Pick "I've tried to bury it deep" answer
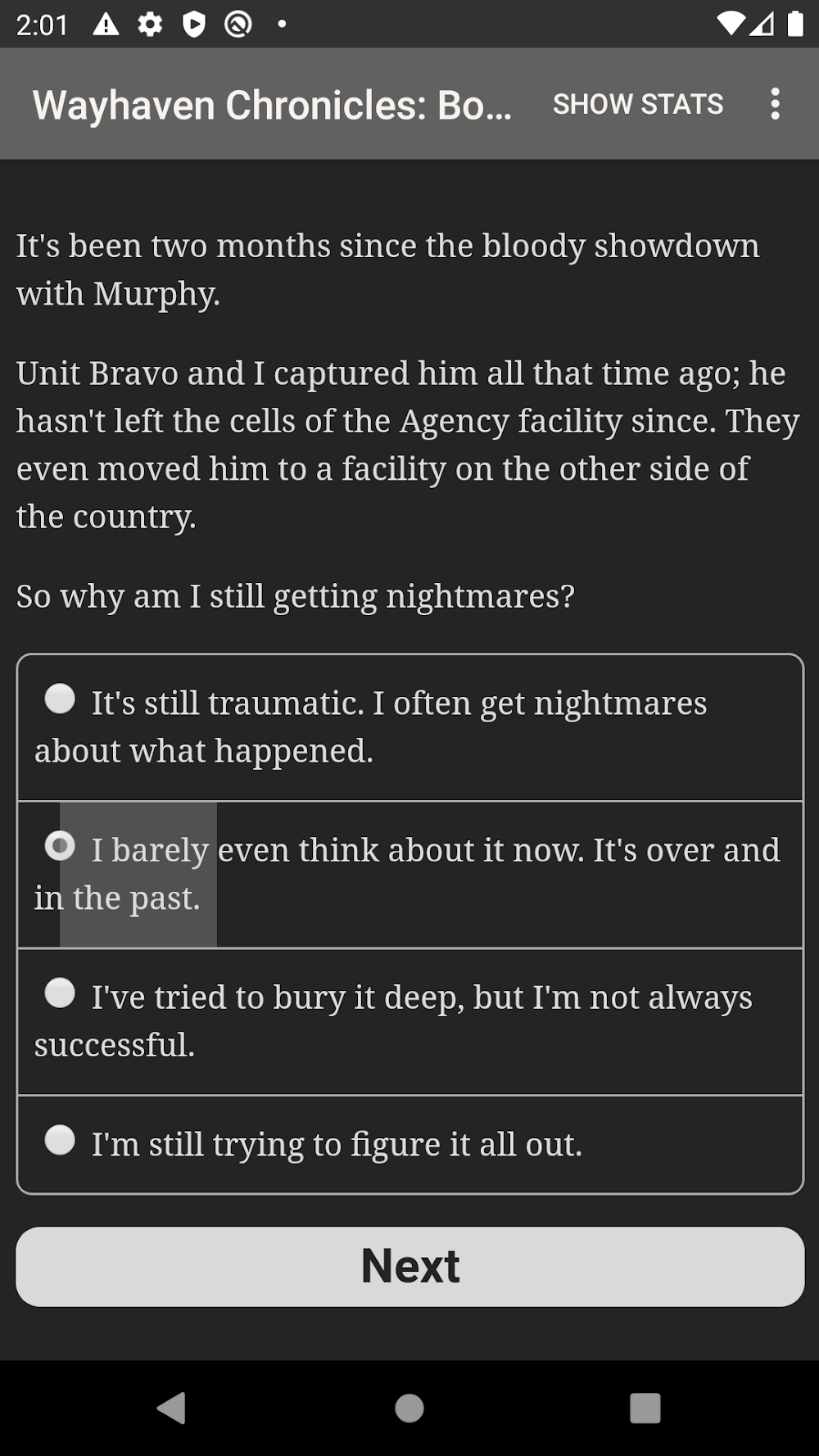 coord(61,993)
